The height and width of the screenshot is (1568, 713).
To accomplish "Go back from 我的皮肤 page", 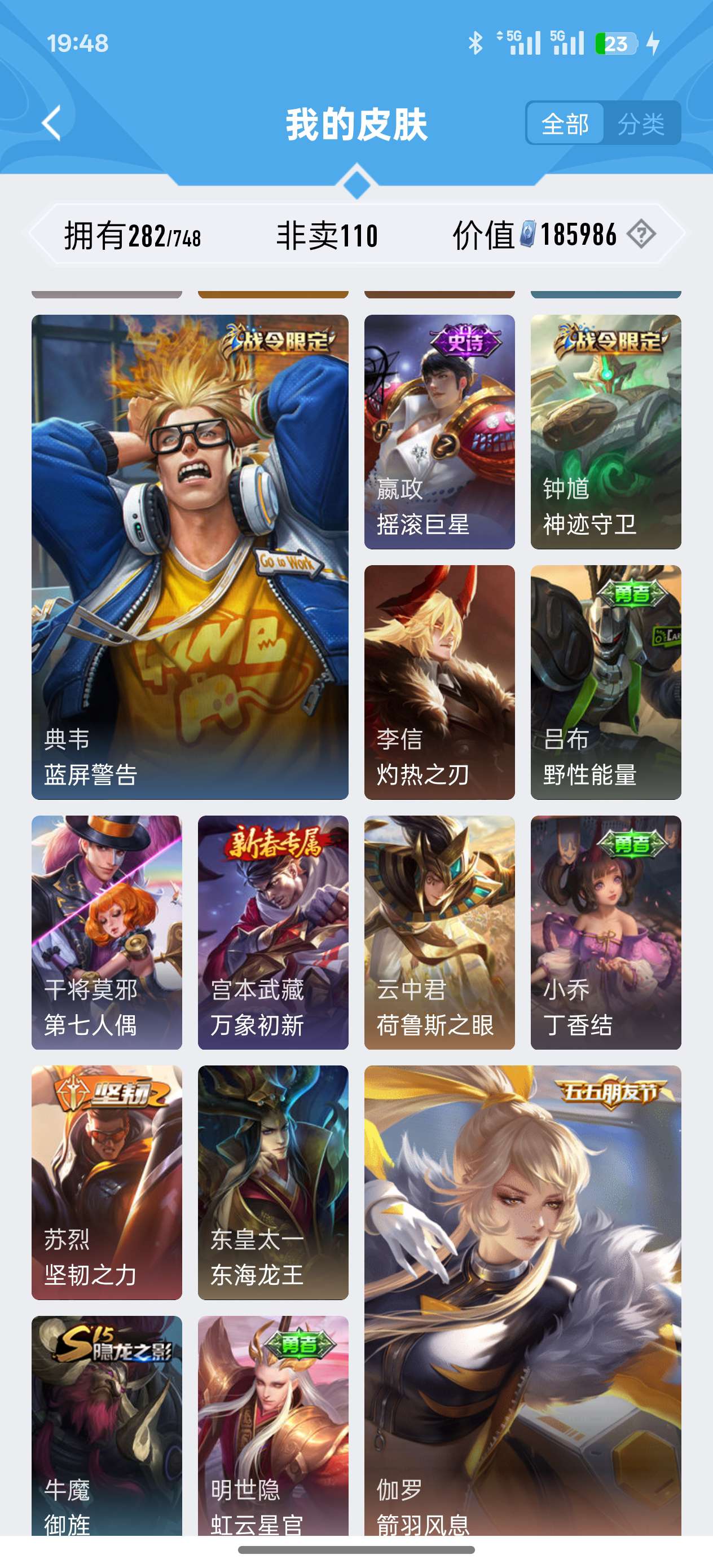I will click(x=52, y=123).
